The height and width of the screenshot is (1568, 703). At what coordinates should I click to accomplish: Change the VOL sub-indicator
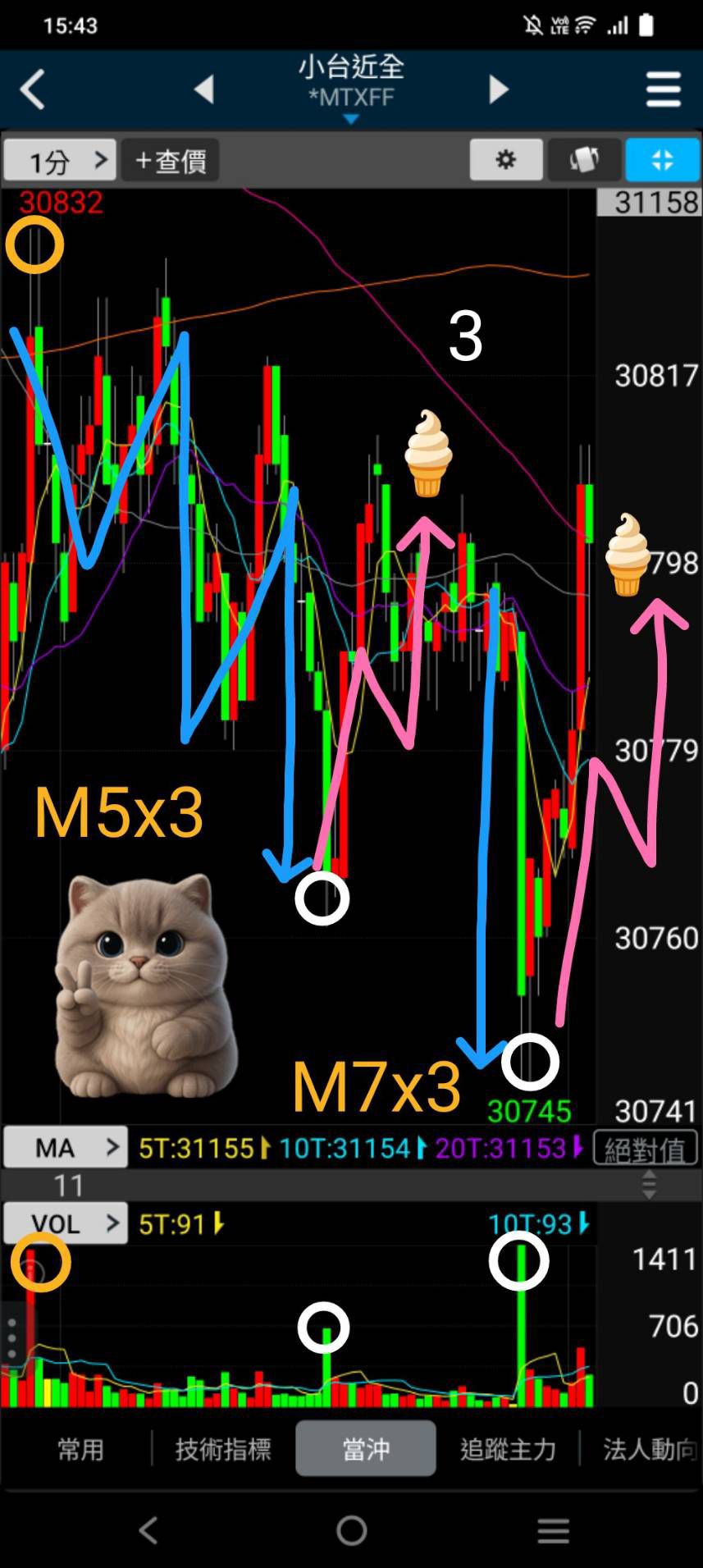pyautogui.click(x=66, y=1223)
